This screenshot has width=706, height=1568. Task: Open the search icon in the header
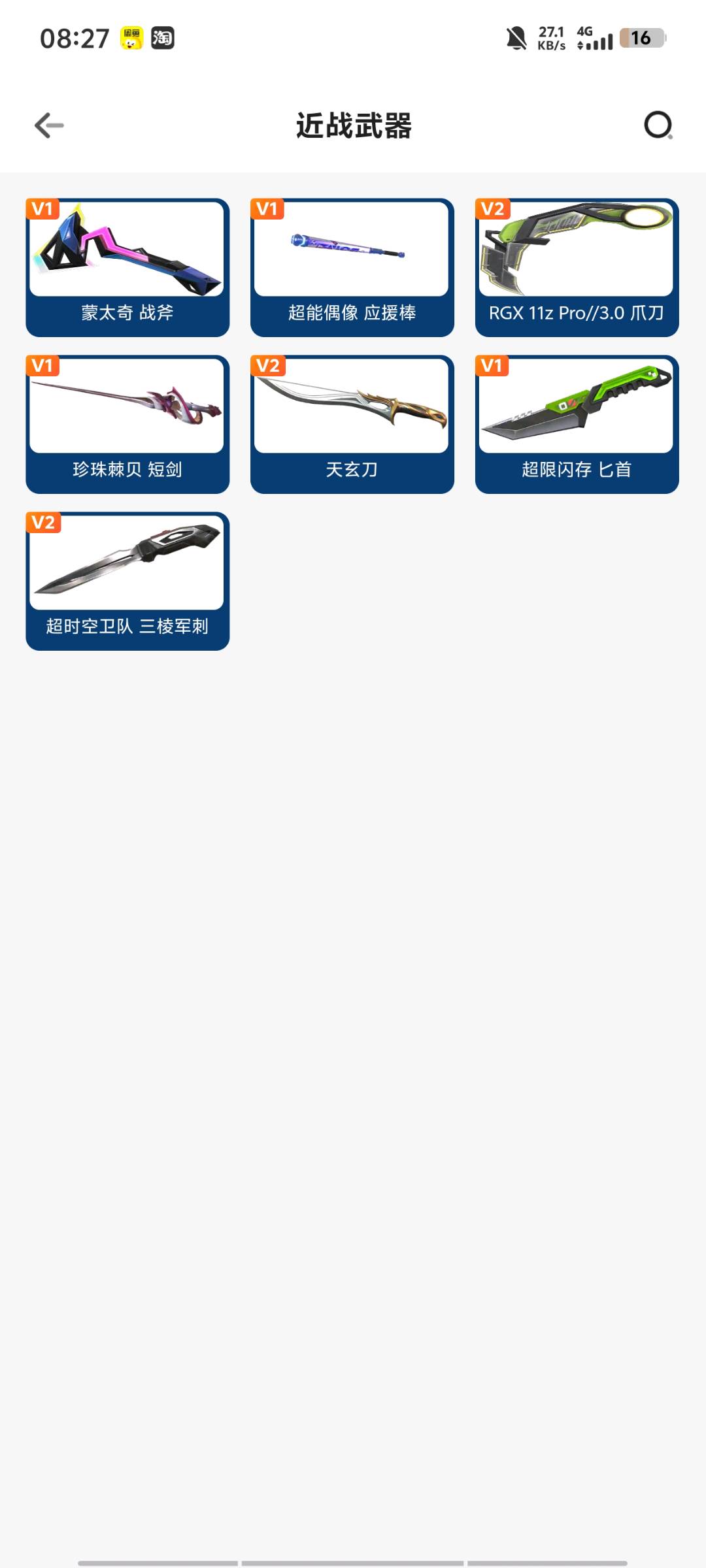[658, 125]
